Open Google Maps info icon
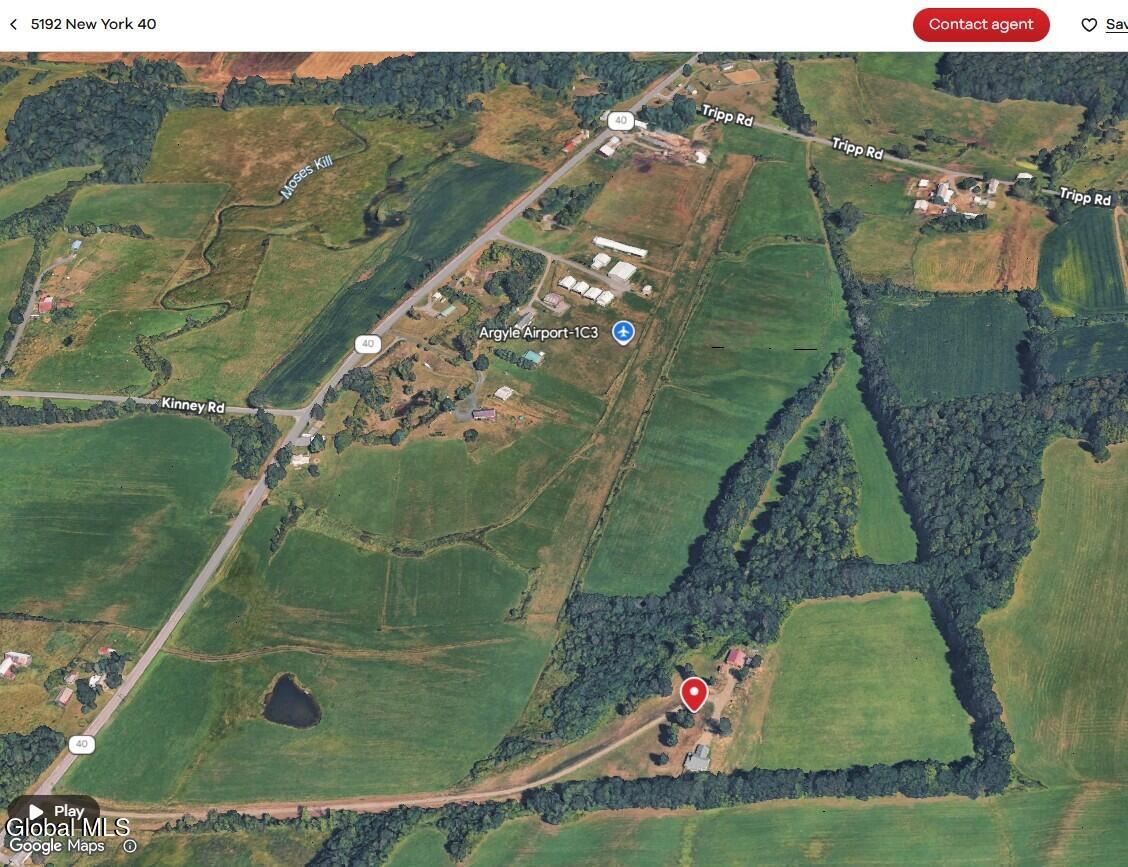The height and width of the screenshot is (867, 1128). [x=129, y=846]
